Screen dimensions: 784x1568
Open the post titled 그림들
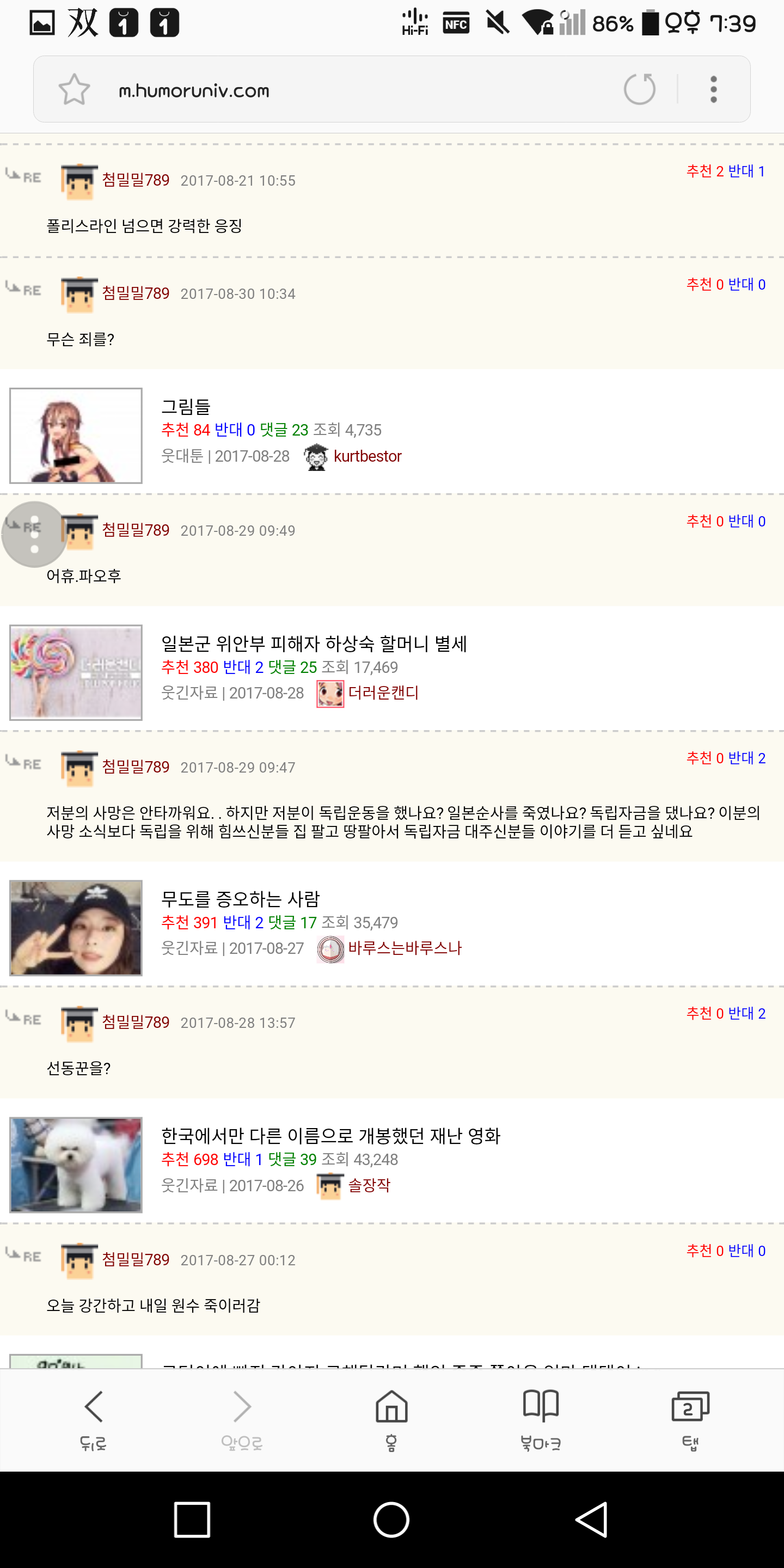pos(186,406)
